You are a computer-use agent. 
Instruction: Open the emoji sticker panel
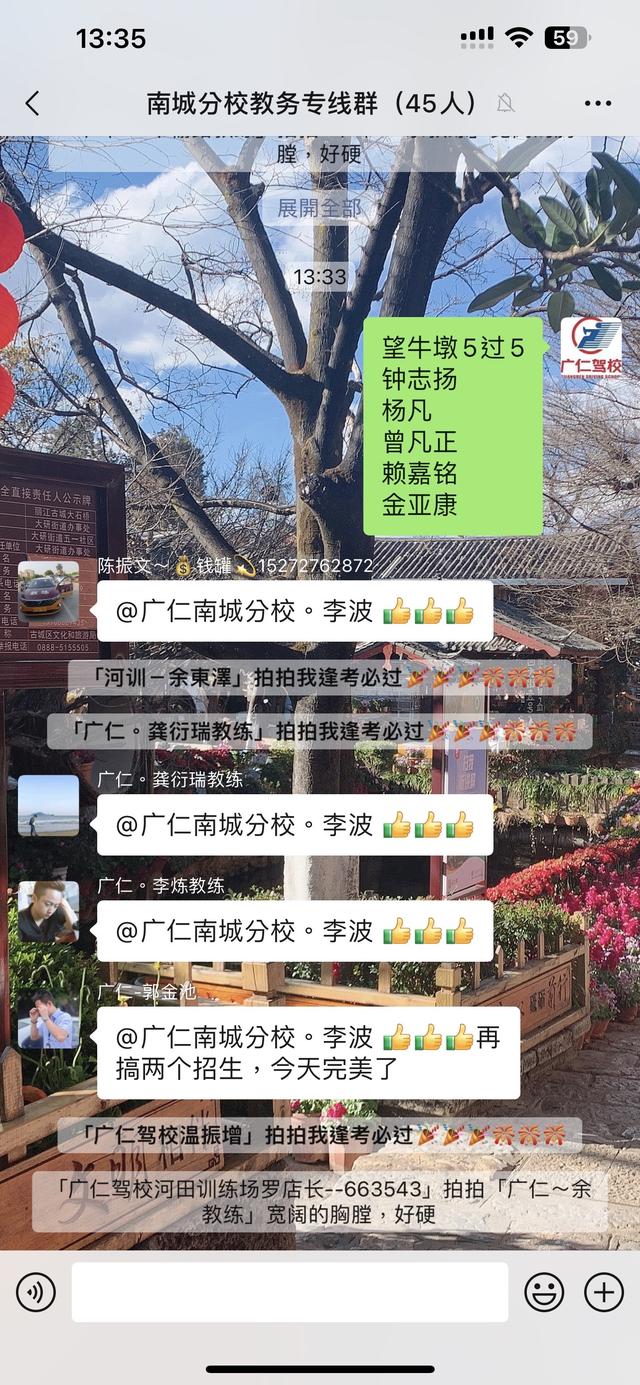tap(544, 1293)
